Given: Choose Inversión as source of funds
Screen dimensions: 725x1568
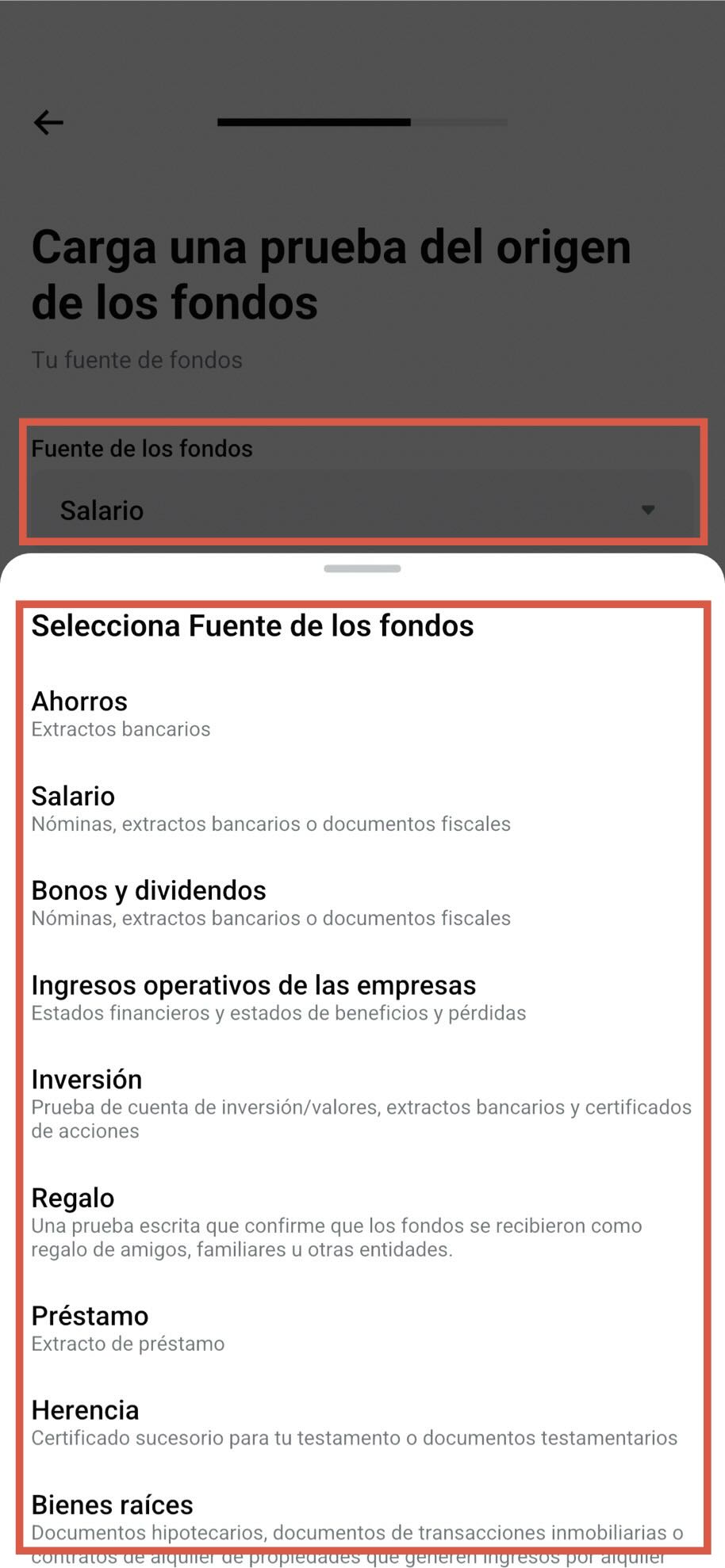Looking at the screenshot, I should [x=86, y=1078].
